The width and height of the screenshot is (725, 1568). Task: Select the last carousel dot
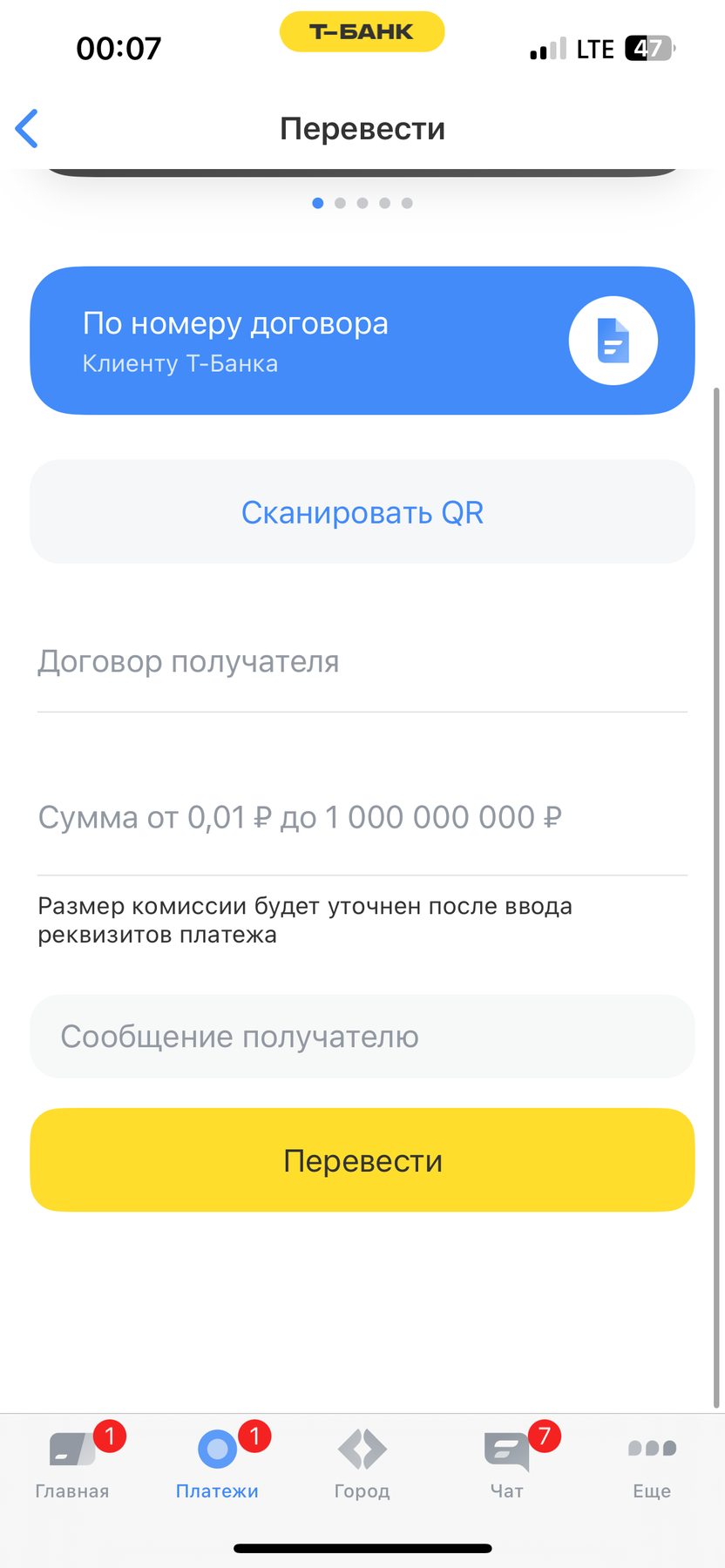point(407,202)
